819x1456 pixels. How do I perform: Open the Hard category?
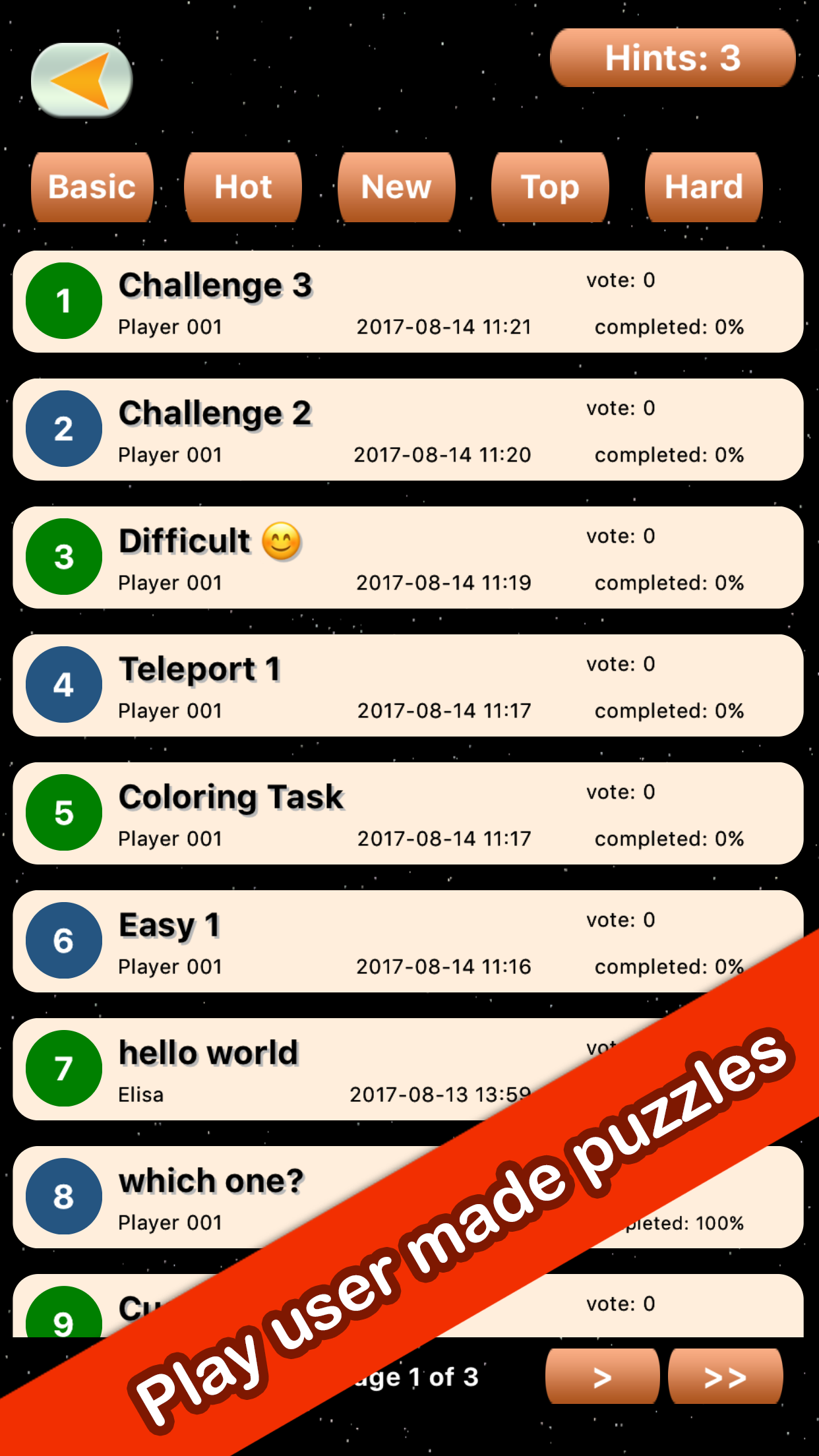pos(704,187)
